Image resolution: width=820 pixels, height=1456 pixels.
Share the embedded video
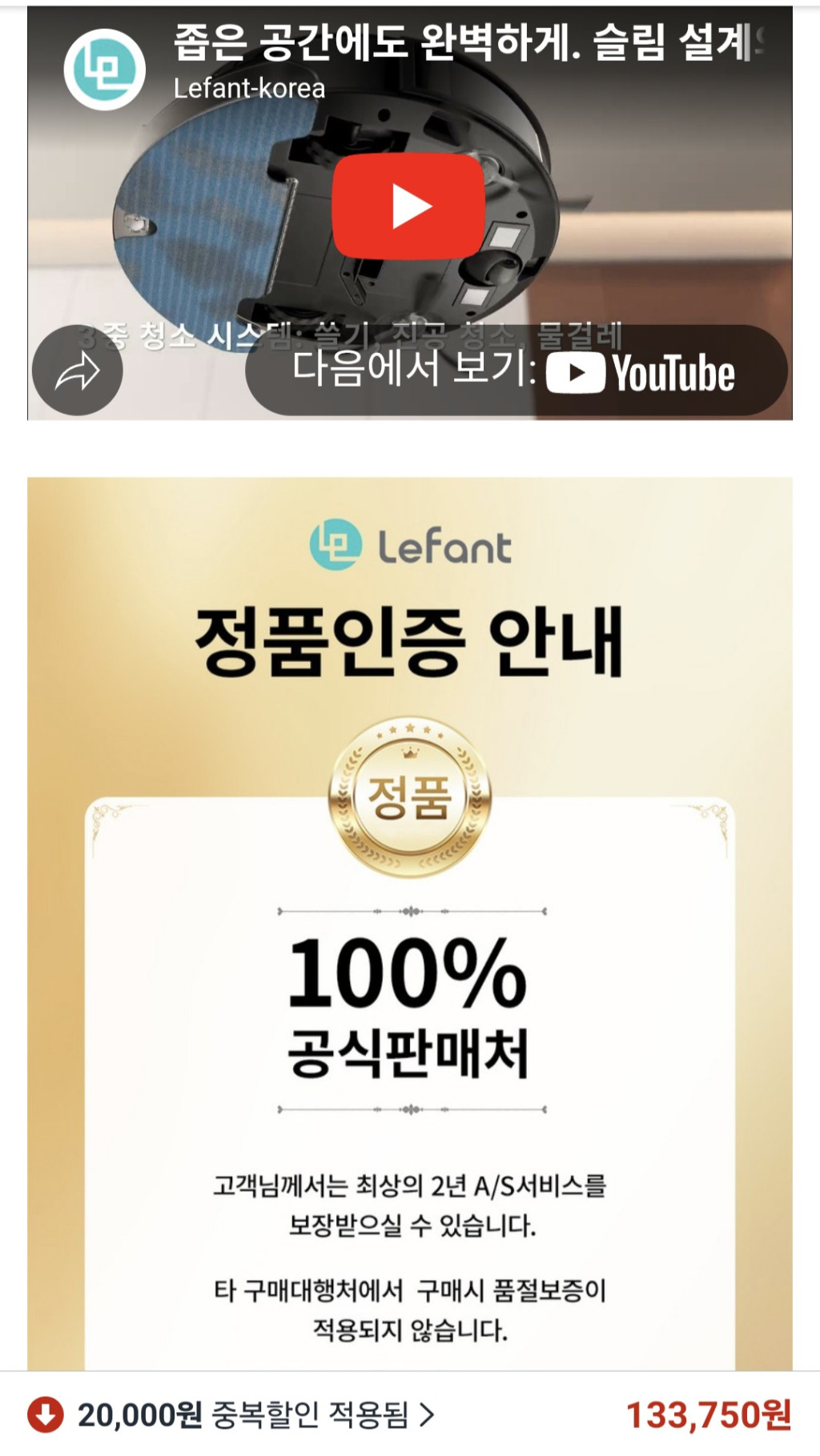click(x=77, y=371)
